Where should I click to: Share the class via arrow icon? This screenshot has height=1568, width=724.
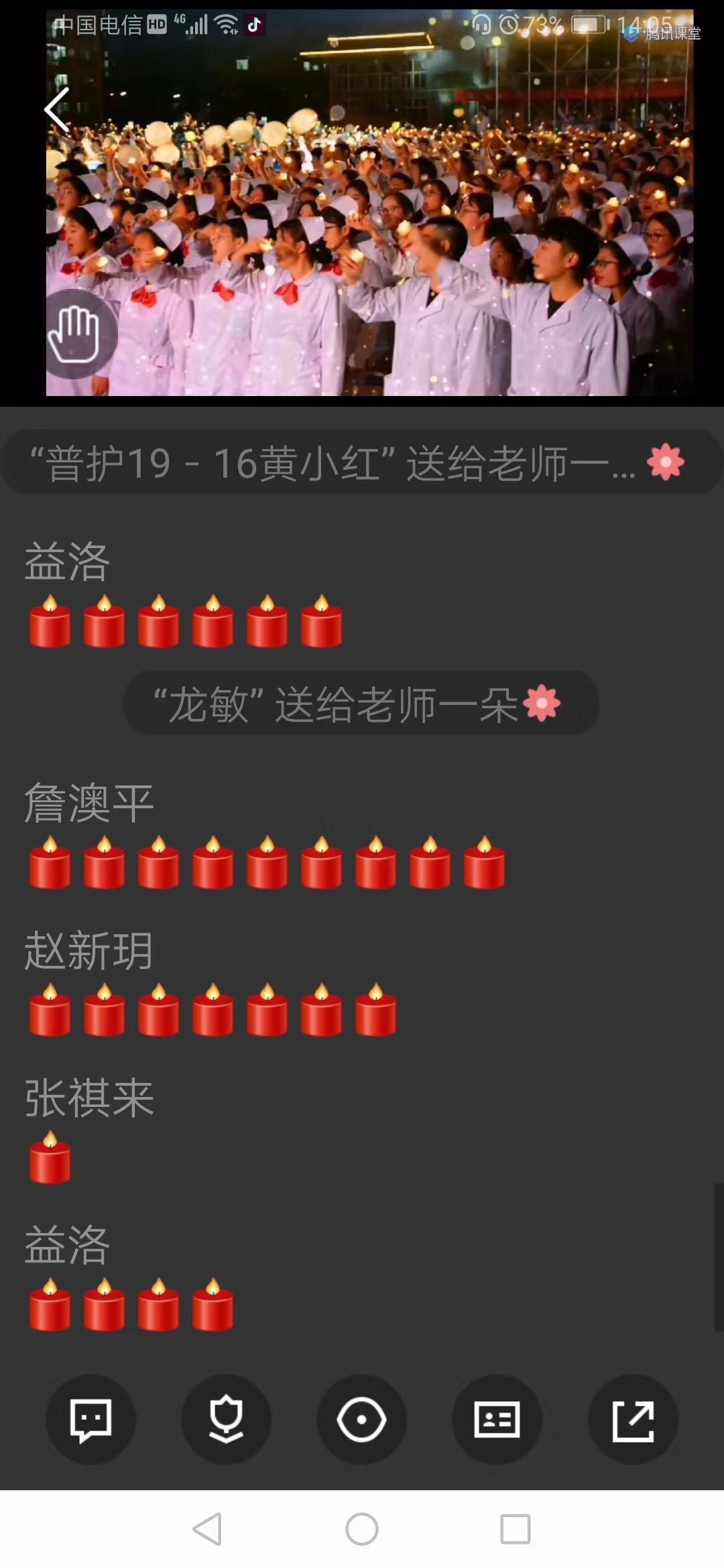(633, 1419)
